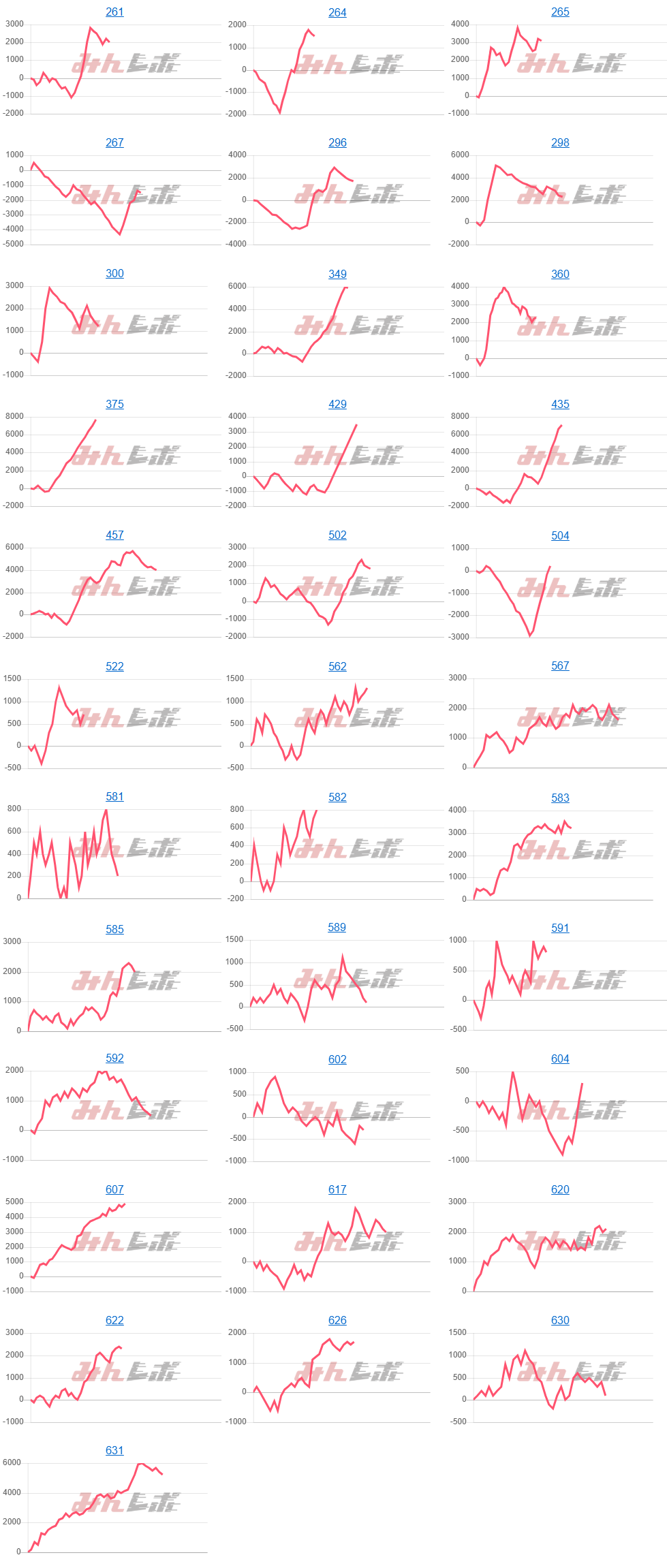Select the 631 link
Screen dimensions: 667x1568
[x=114, y=1451]
